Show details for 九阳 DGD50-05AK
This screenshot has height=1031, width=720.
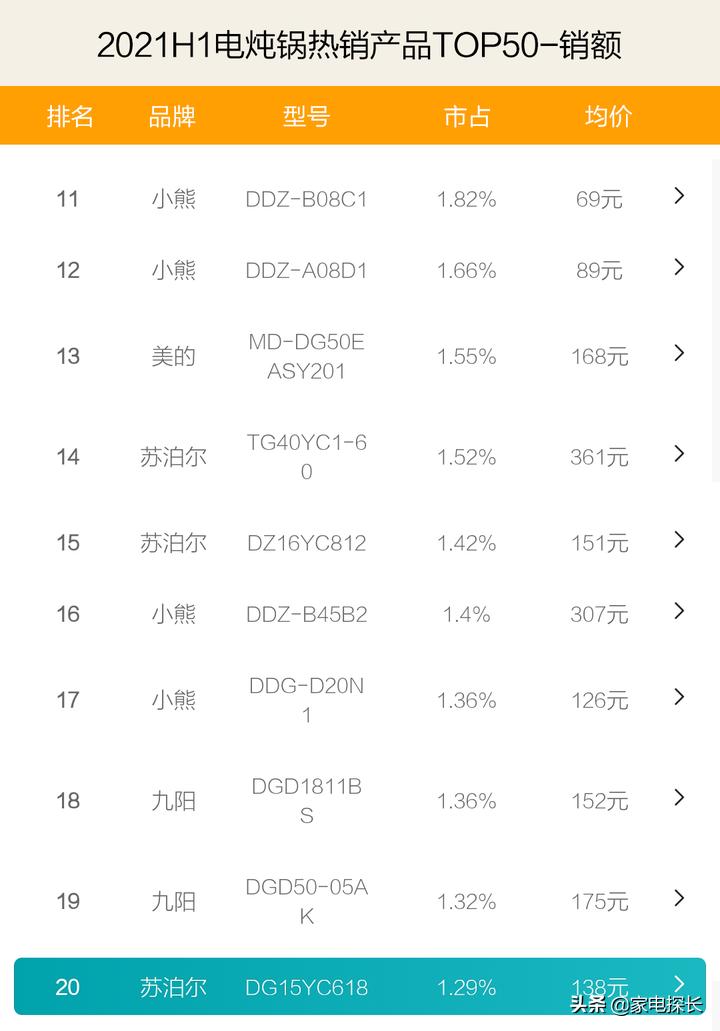click(x=360, y=900)
